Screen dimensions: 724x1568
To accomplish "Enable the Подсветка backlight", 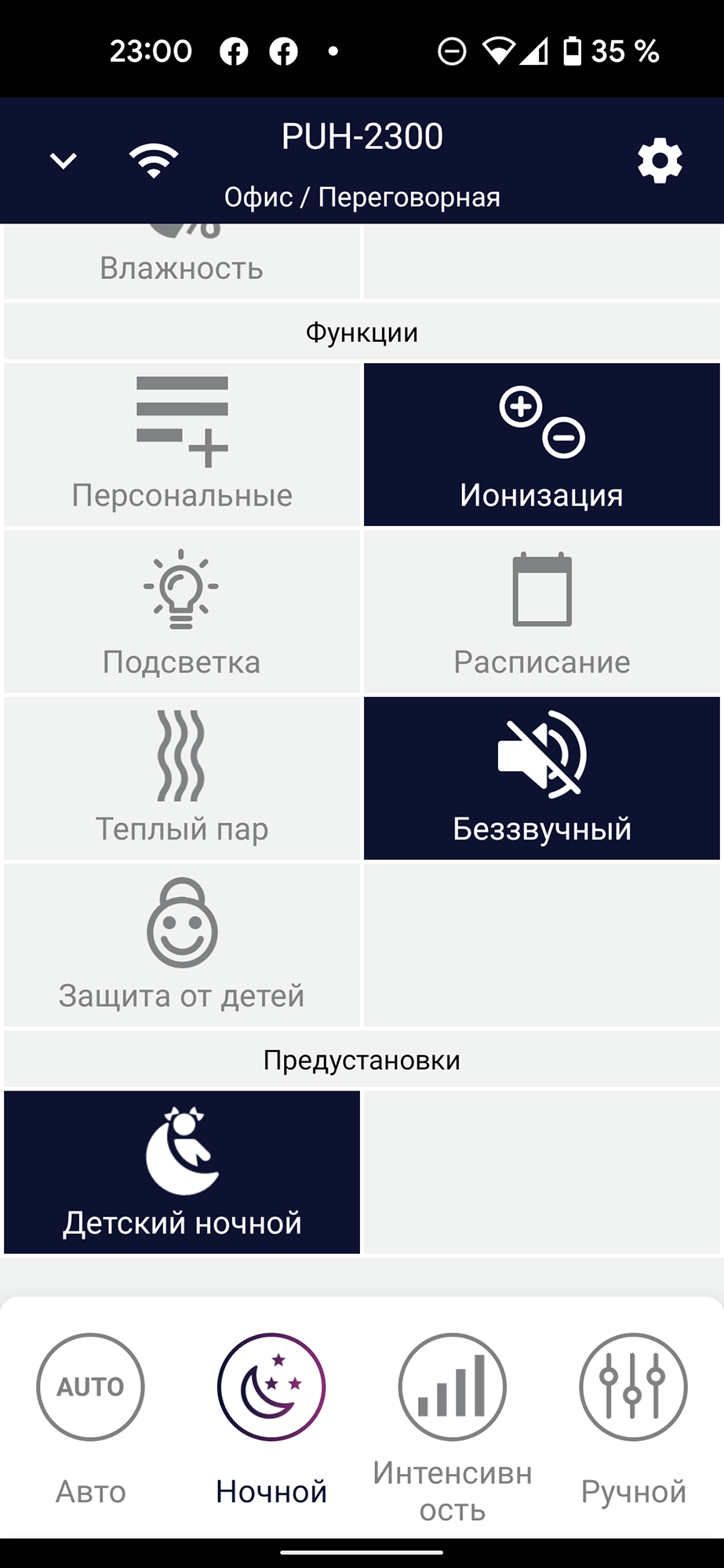I will pyautogui.click(x=182, y=612).
